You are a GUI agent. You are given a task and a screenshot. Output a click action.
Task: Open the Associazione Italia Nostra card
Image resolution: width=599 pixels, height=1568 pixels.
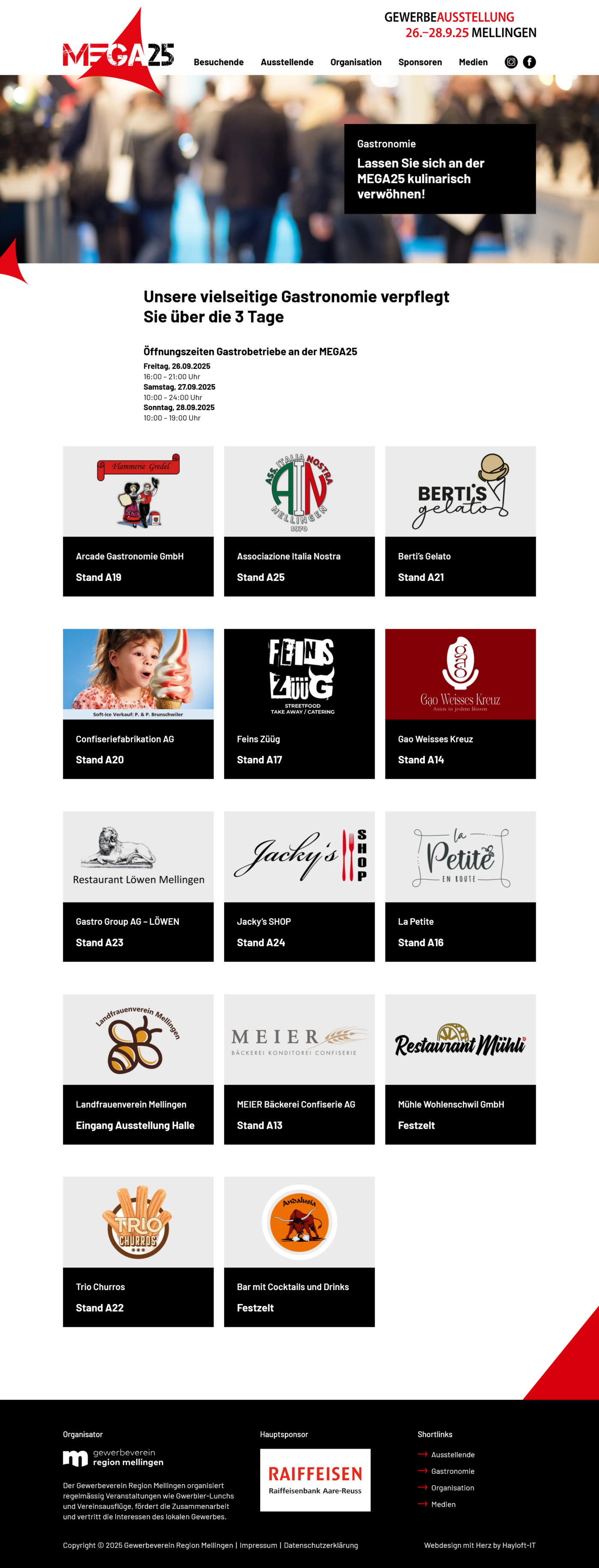[x=299, y=521]
